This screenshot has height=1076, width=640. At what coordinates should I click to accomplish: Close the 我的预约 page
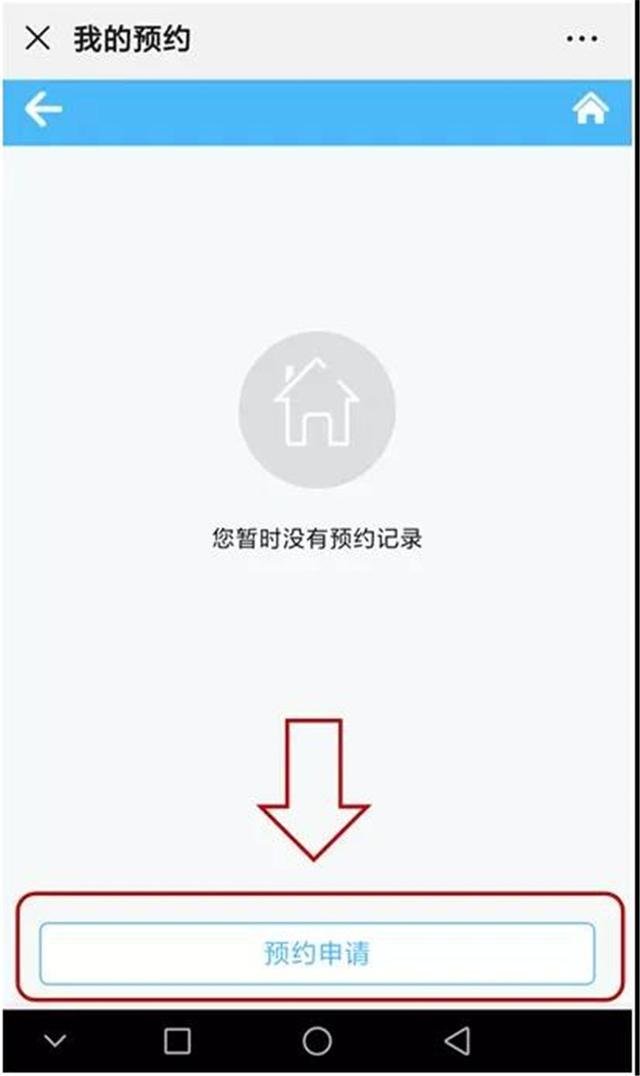pos(38,38)
